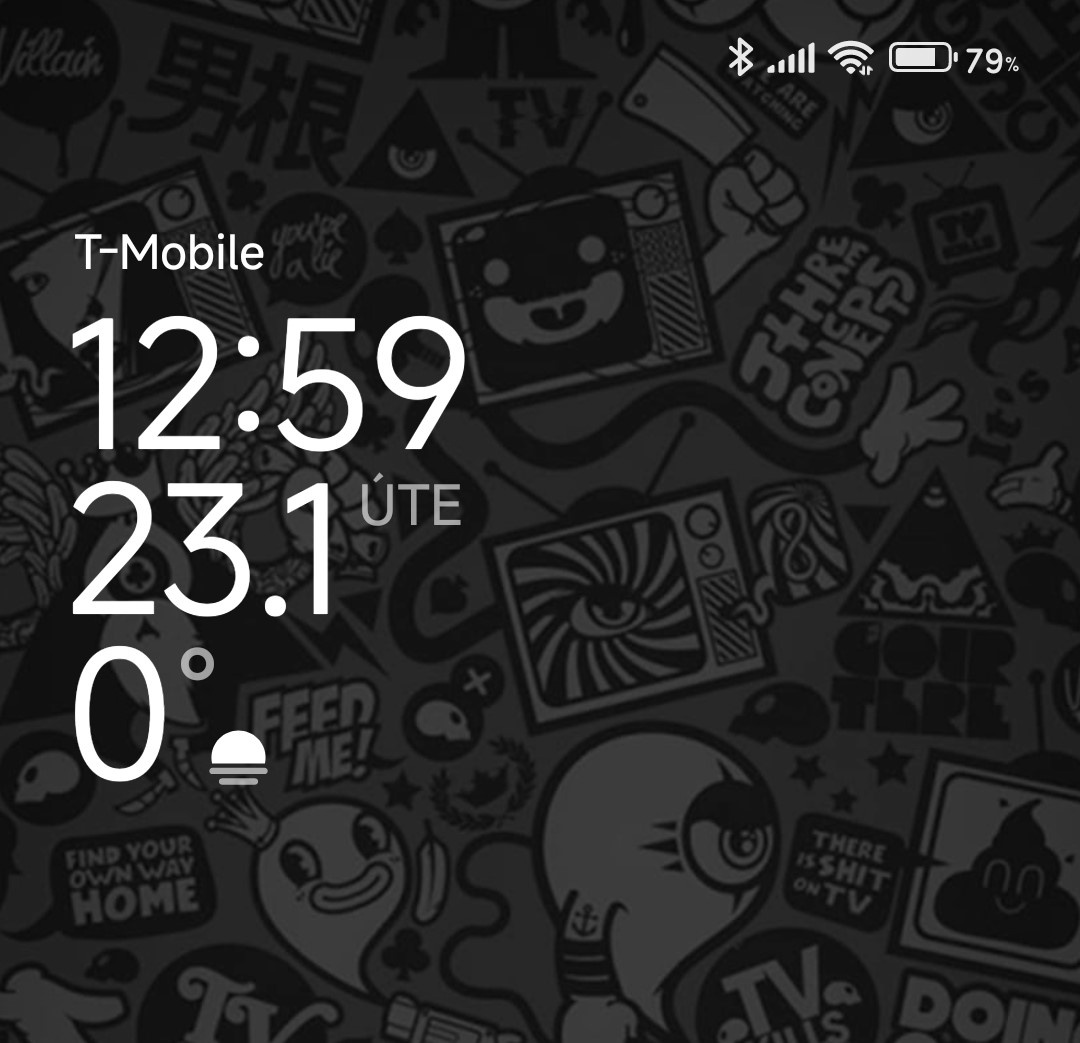1080x1043 pixels.
Task: Open the clock from the 12:59 time
Action: click(267, 386)
